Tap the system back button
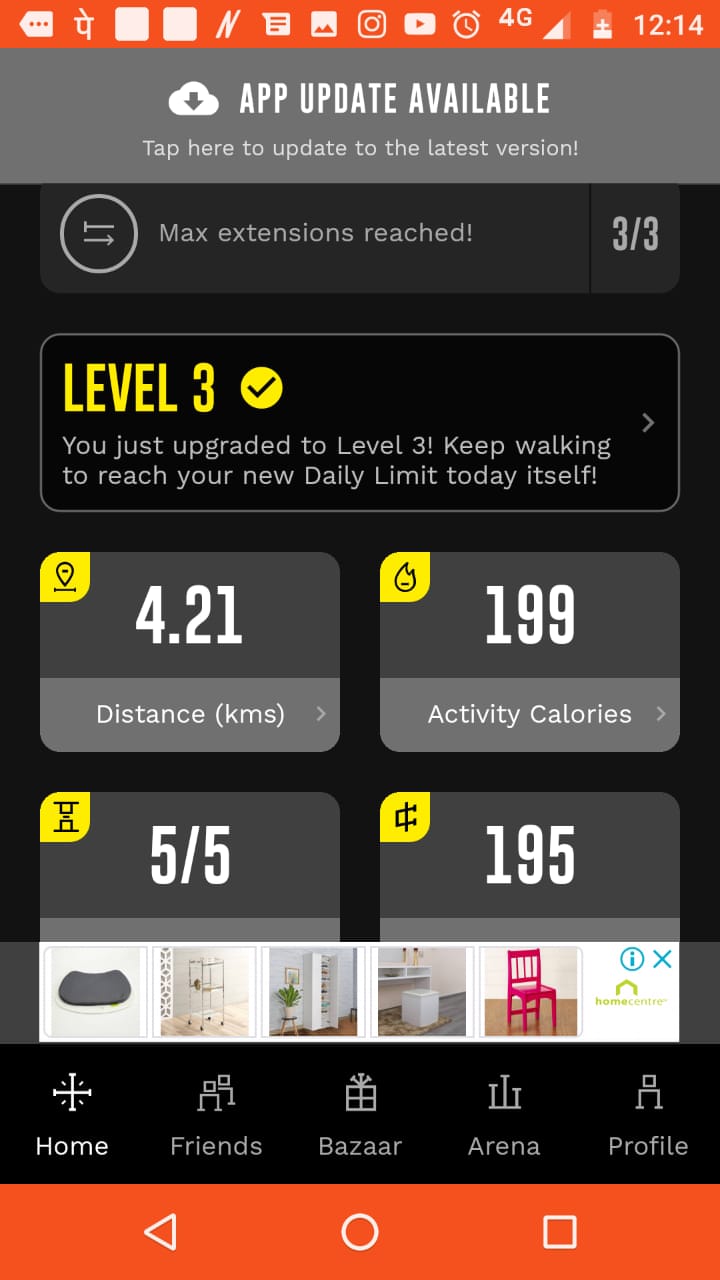 [160, 1232]
